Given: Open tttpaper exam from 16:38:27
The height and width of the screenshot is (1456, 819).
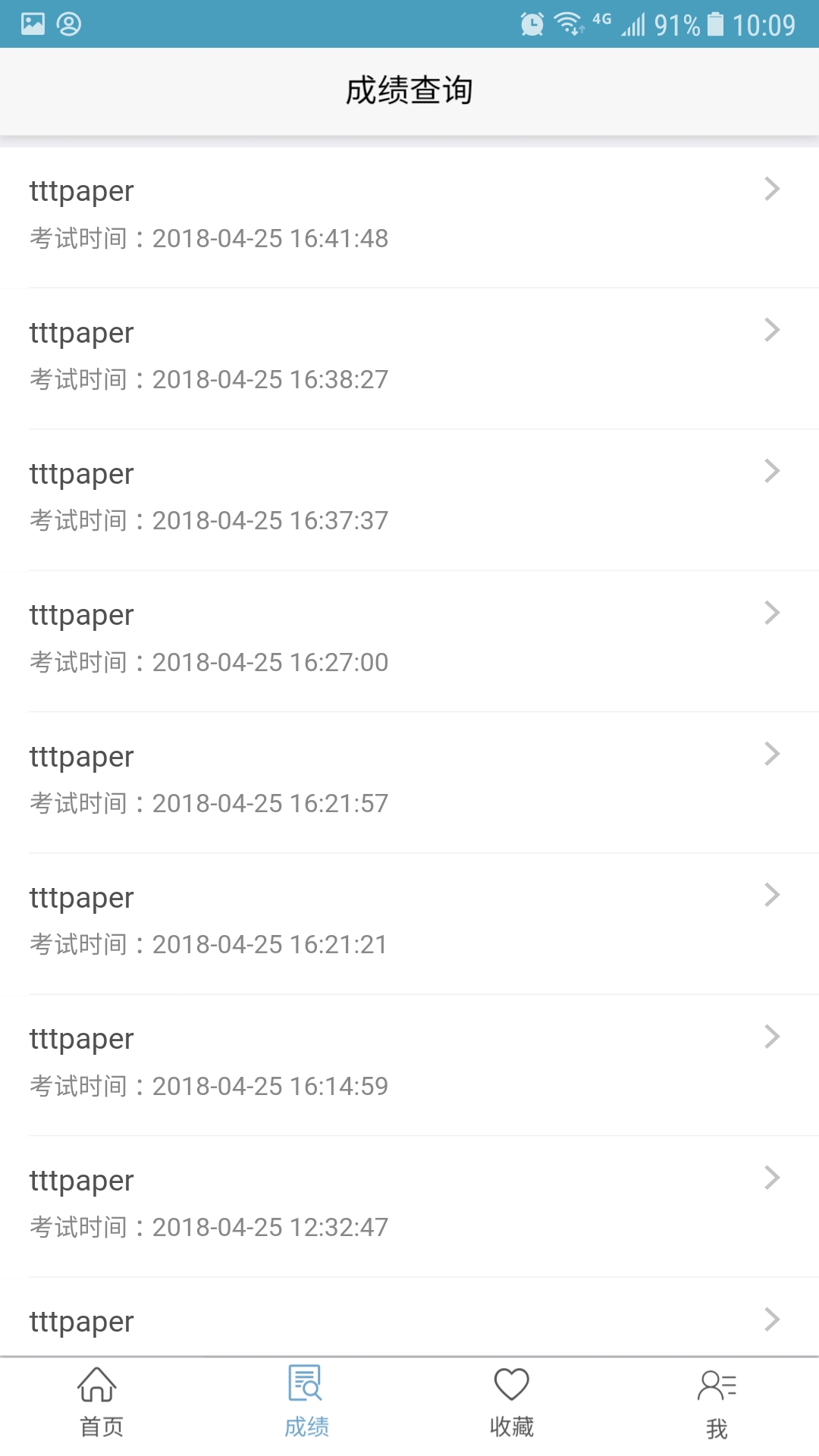Looking at the screenshot, I should point(409,356).
